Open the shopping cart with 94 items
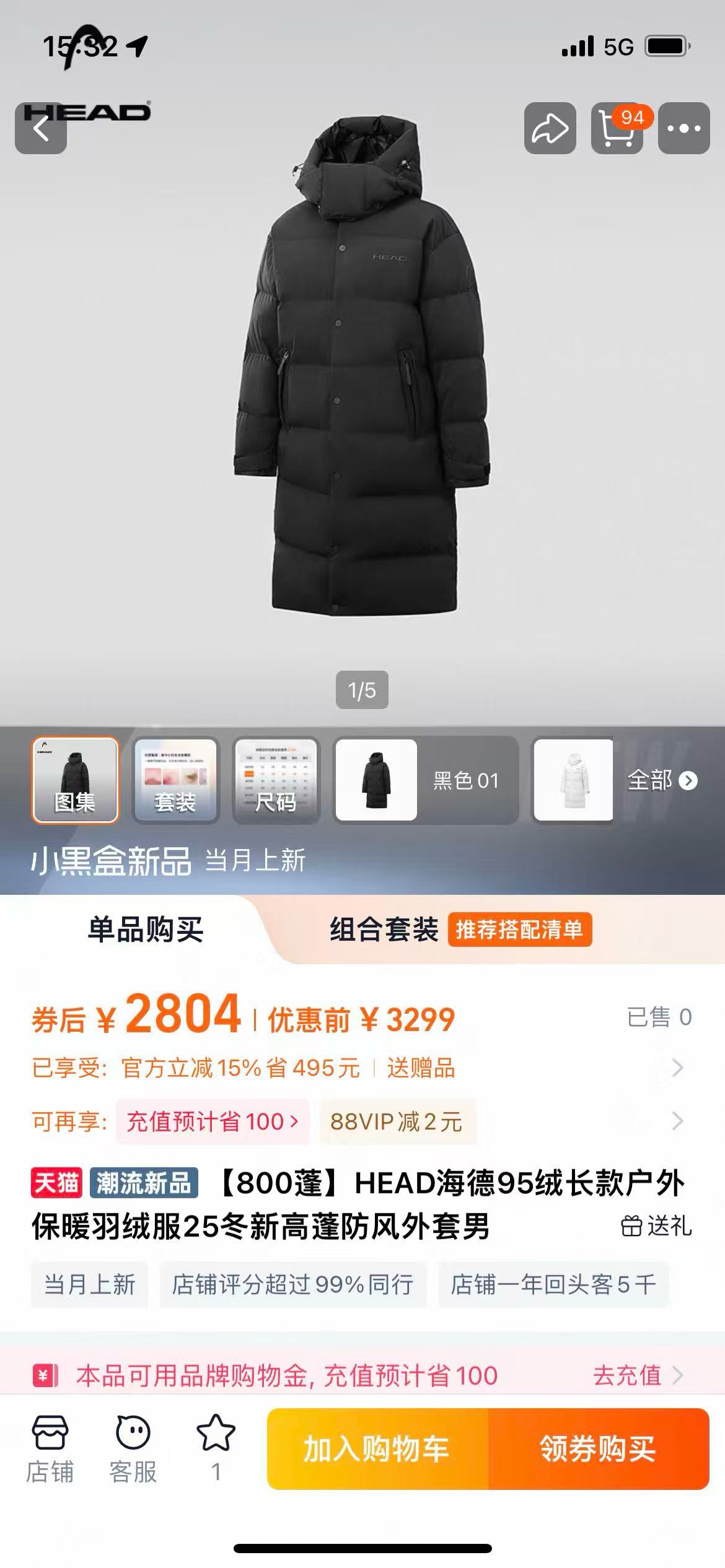725x1568 pixels. pyautogui.click(x=617, y=128)
